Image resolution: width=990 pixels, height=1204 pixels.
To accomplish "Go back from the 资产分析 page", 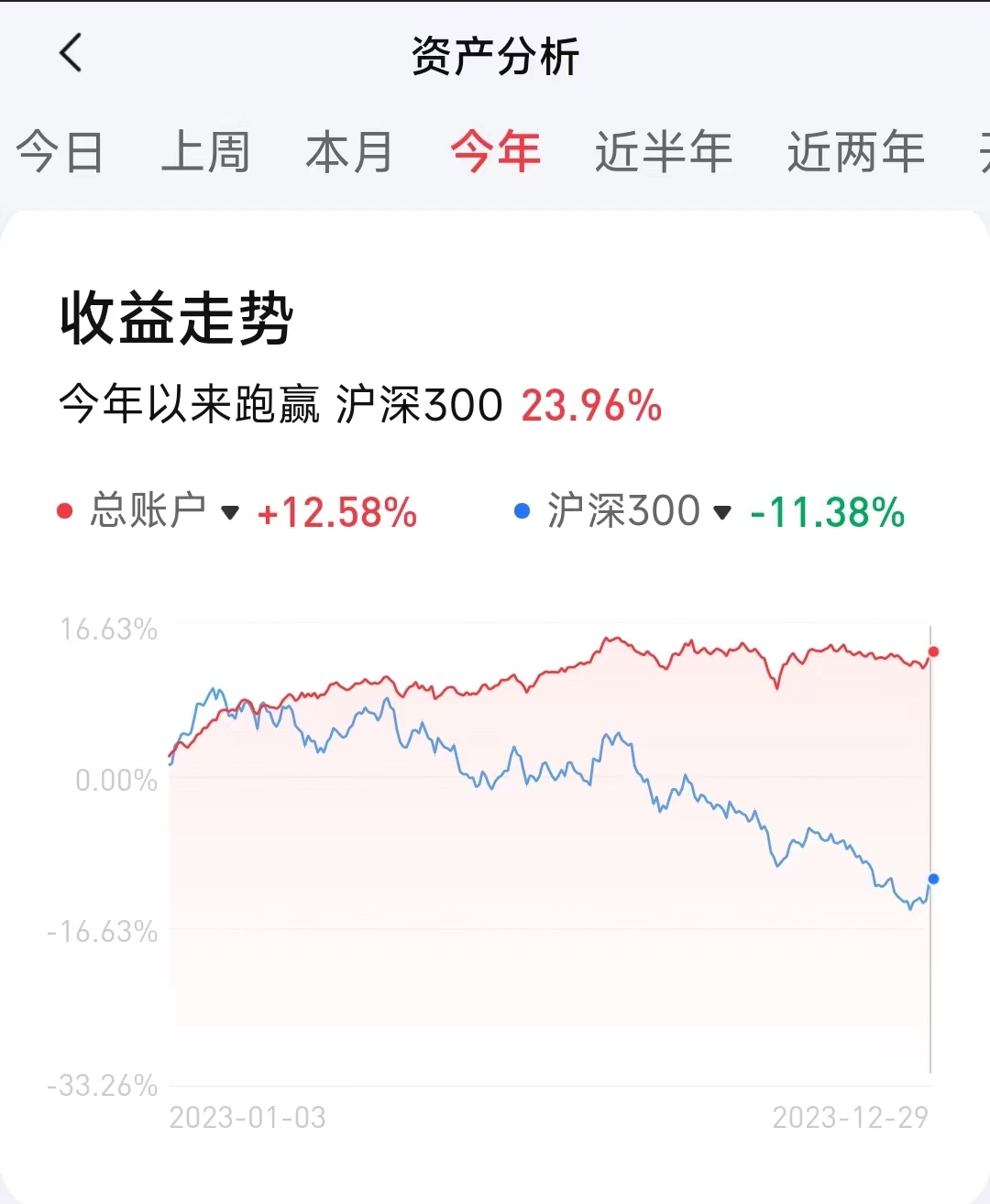I will pyautogui.click(x=71, y=53).
